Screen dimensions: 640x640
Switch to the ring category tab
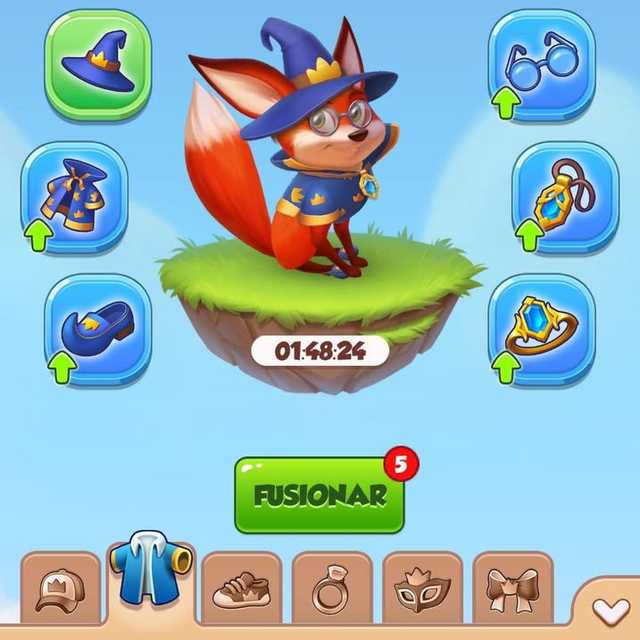pos(331,591)
